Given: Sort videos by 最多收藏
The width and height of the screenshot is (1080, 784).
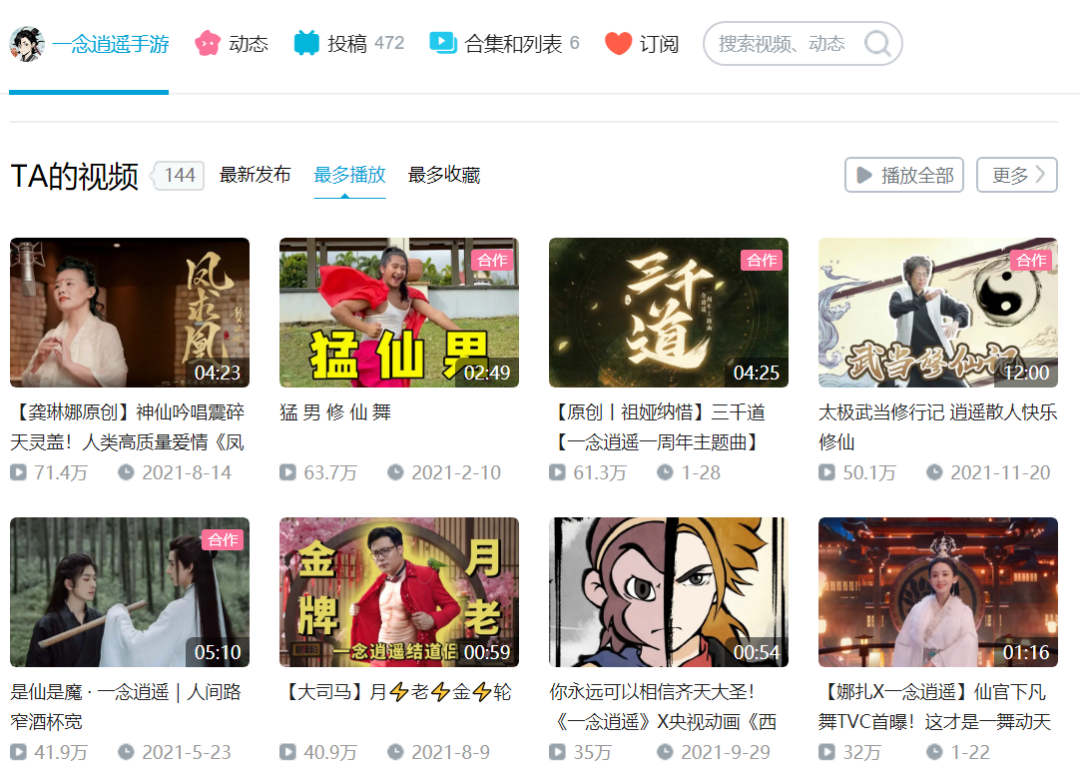Looking at the screenshot, I should click(444, 175).
